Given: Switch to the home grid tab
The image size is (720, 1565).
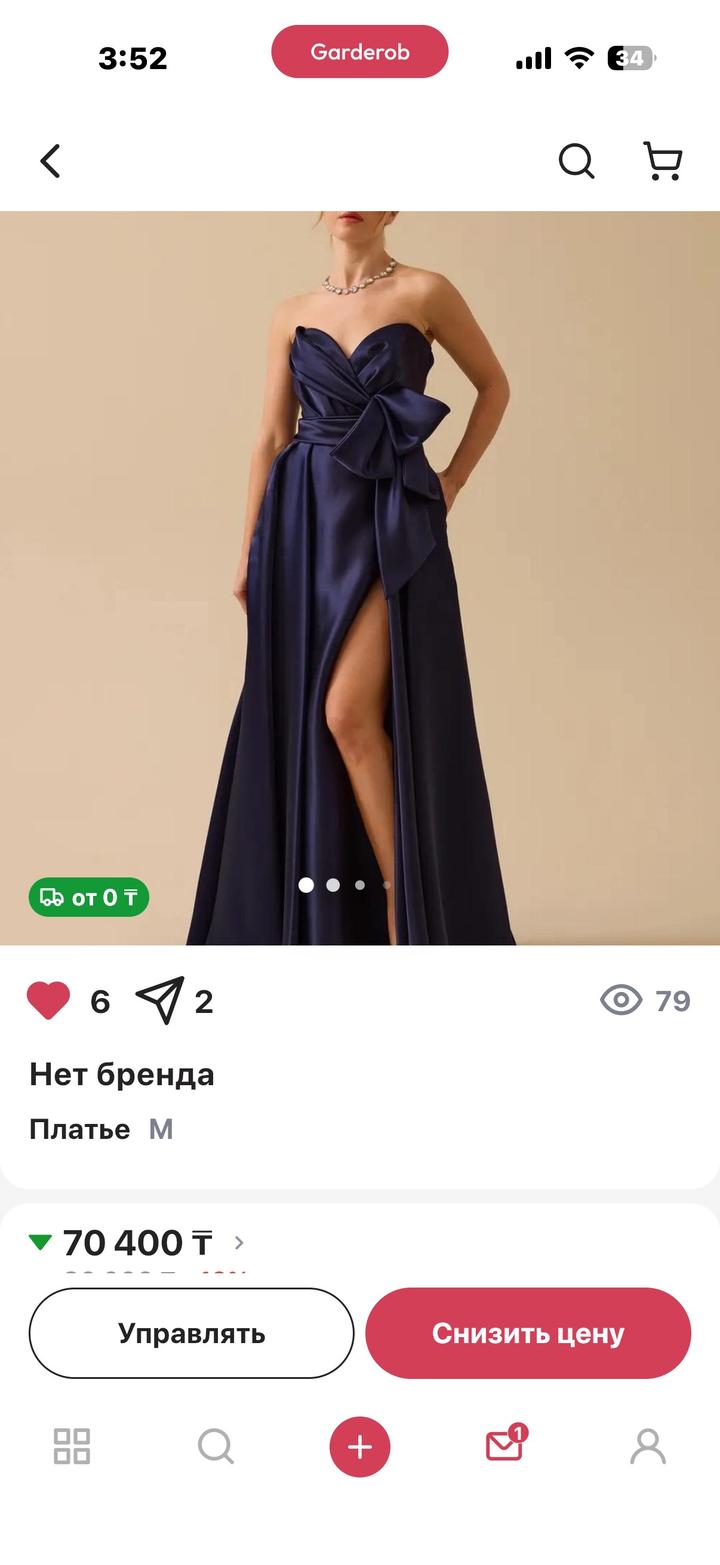Looking at the screenshot, I should [x=72, y=1446].
